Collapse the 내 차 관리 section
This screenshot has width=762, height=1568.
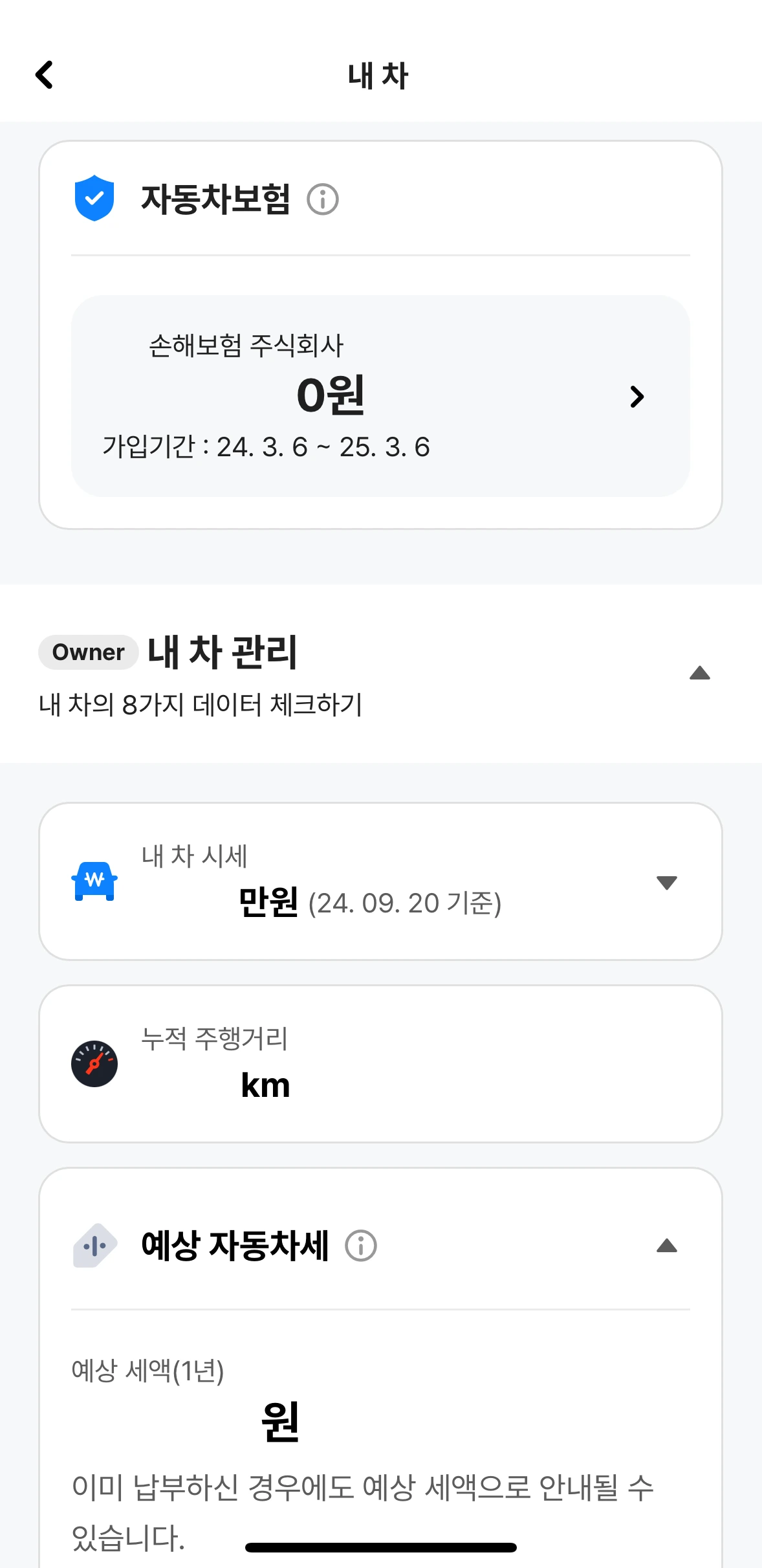point(701,674)
